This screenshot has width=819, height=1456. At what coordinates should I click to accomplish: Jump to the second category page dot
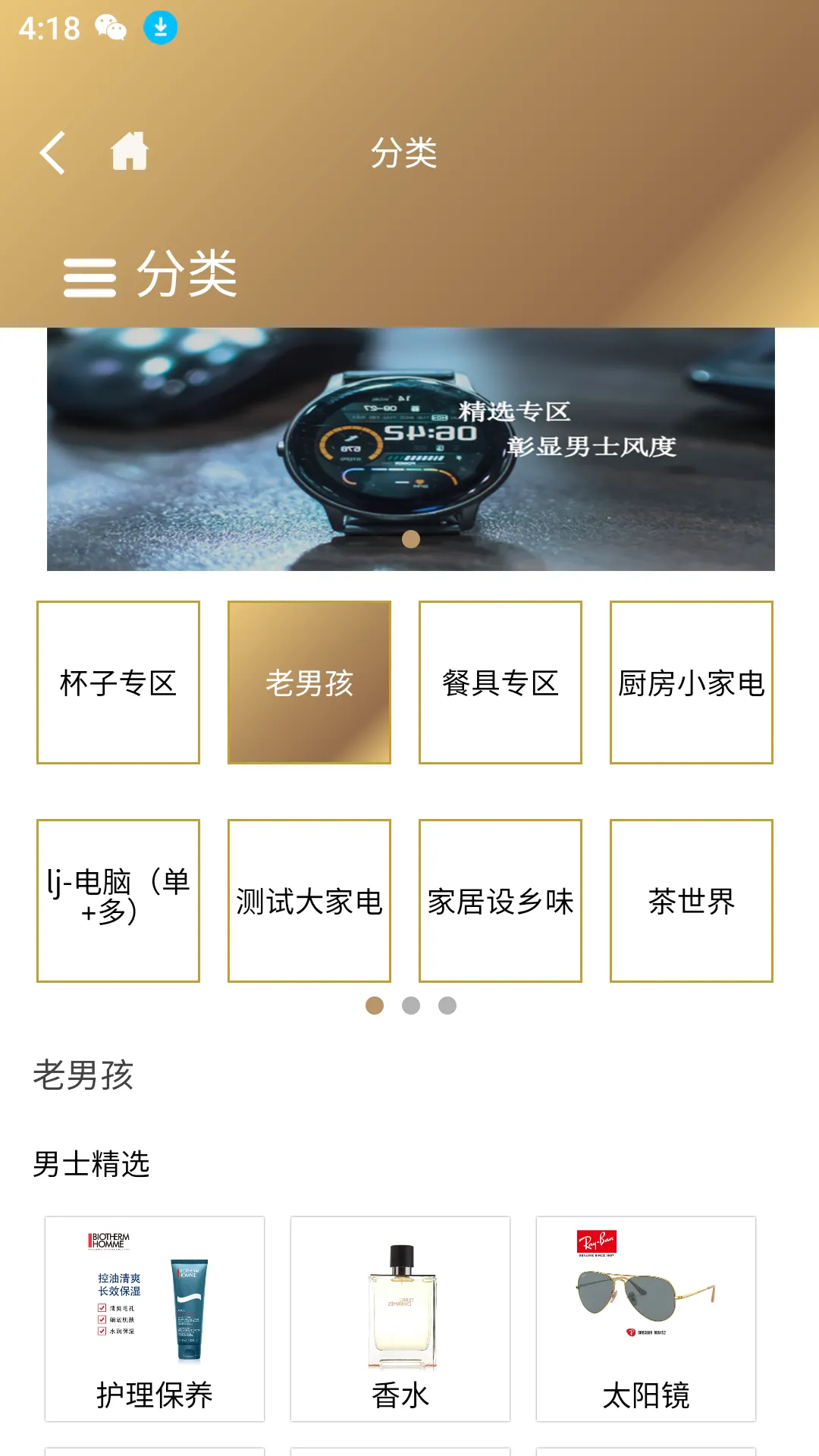point(410,1006)
